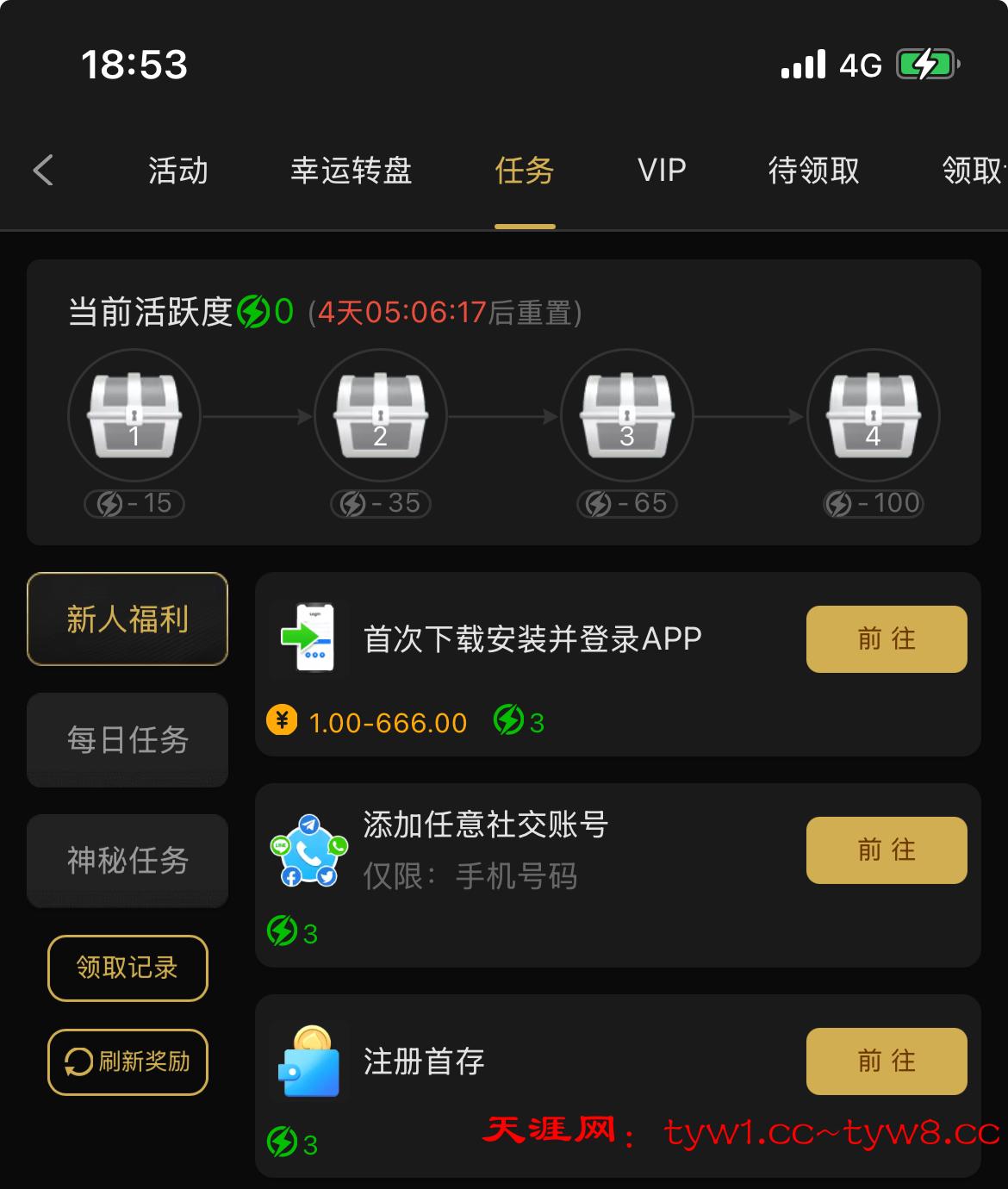
Task: Open the 幸运转盘 tab
Action: click(x=352, y=171)
